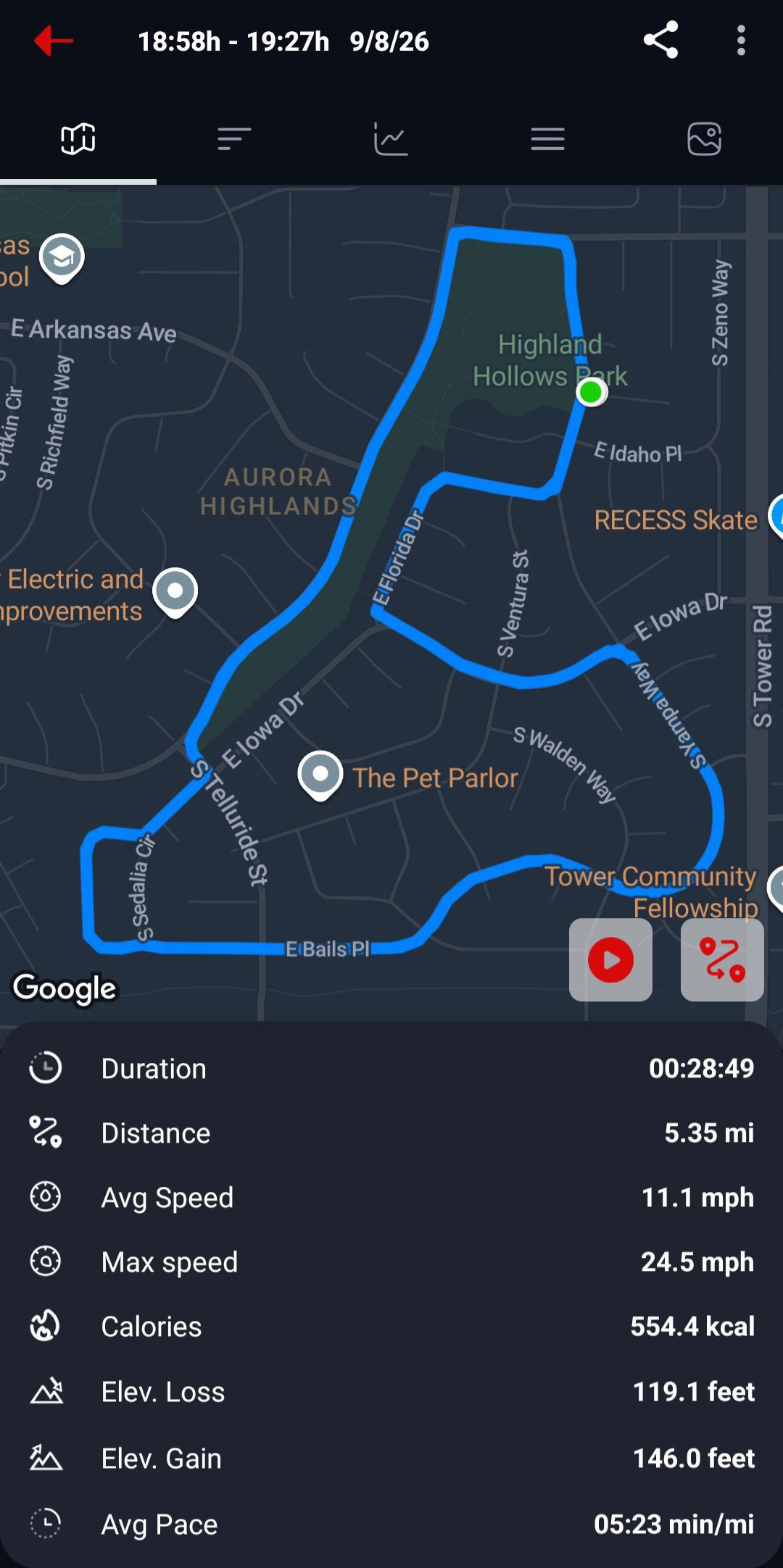Switch to the sorted list tab
Image resolution: width=783 pixels, height=1568 pixels.
tap(234, 138)
